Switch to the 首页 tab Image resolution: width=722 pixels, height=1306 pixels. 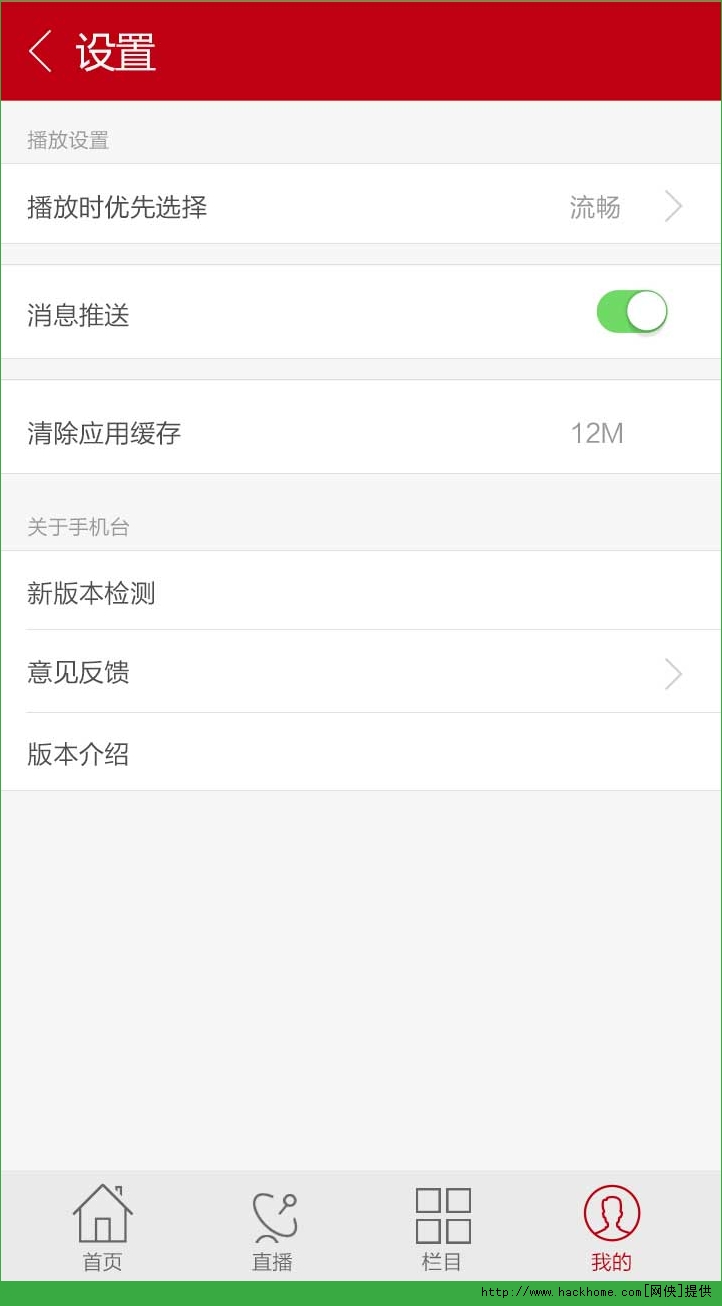coord(102,1227)
